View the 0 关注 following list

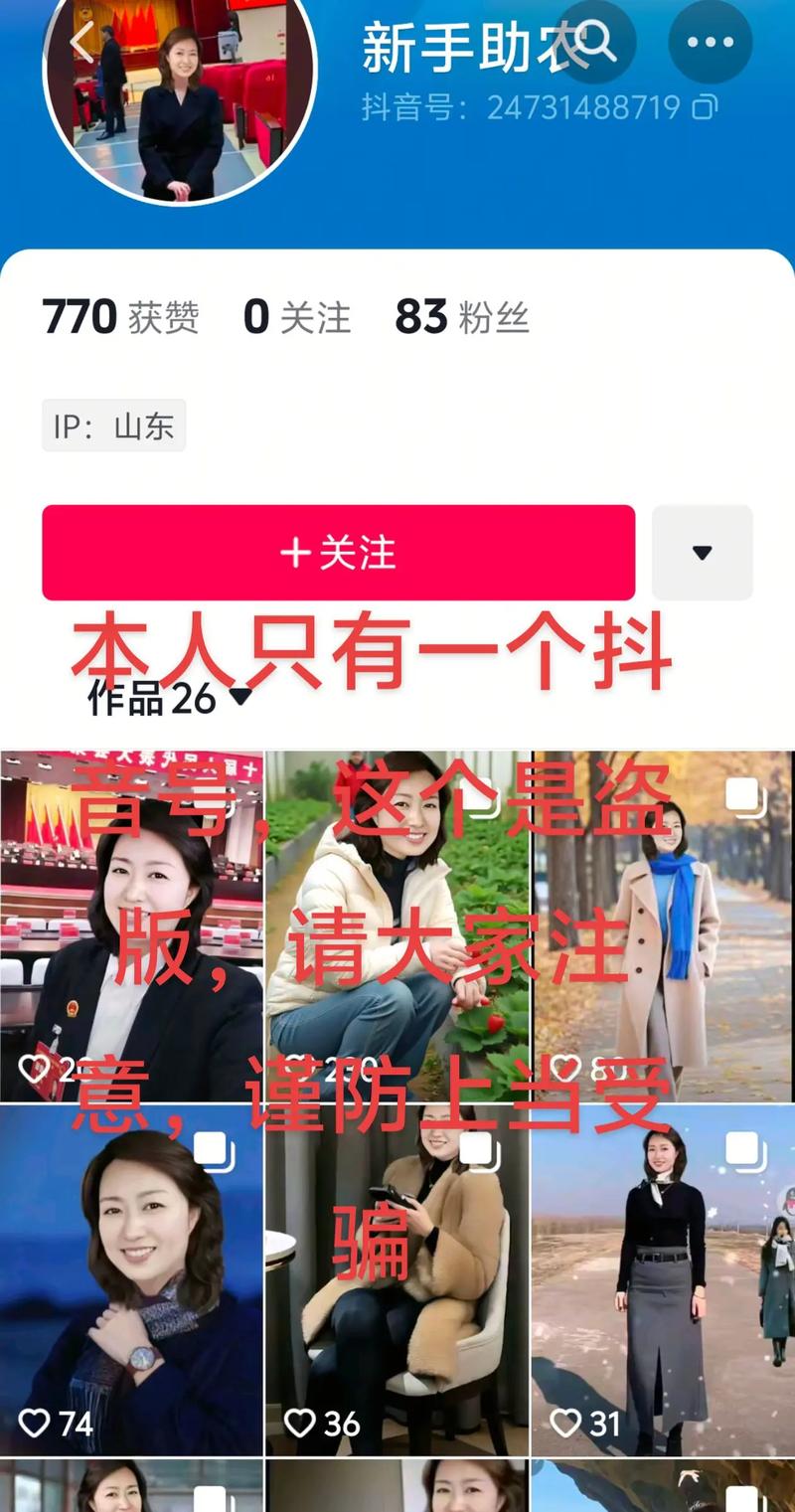[297, 317]
